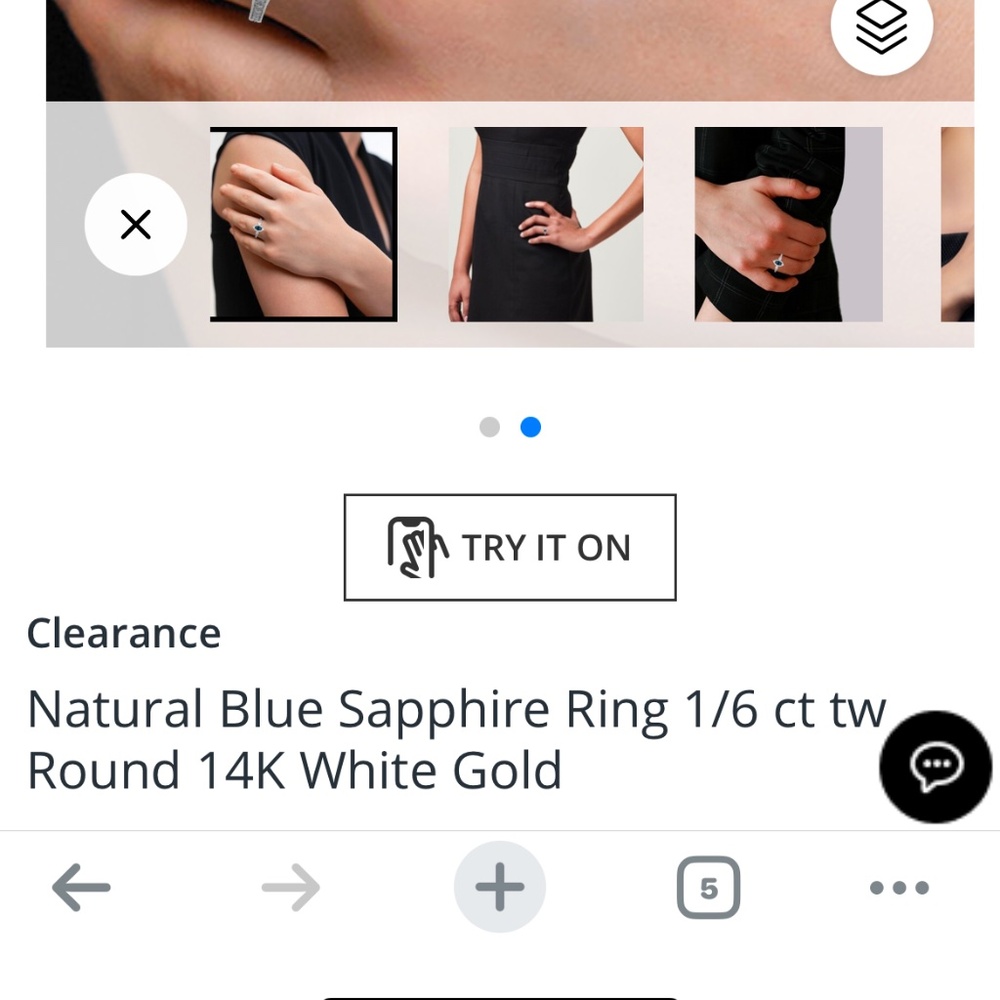Screen dimensions: 1000x1000
Task: Open the live chat bubble
Action: point(935,767)
